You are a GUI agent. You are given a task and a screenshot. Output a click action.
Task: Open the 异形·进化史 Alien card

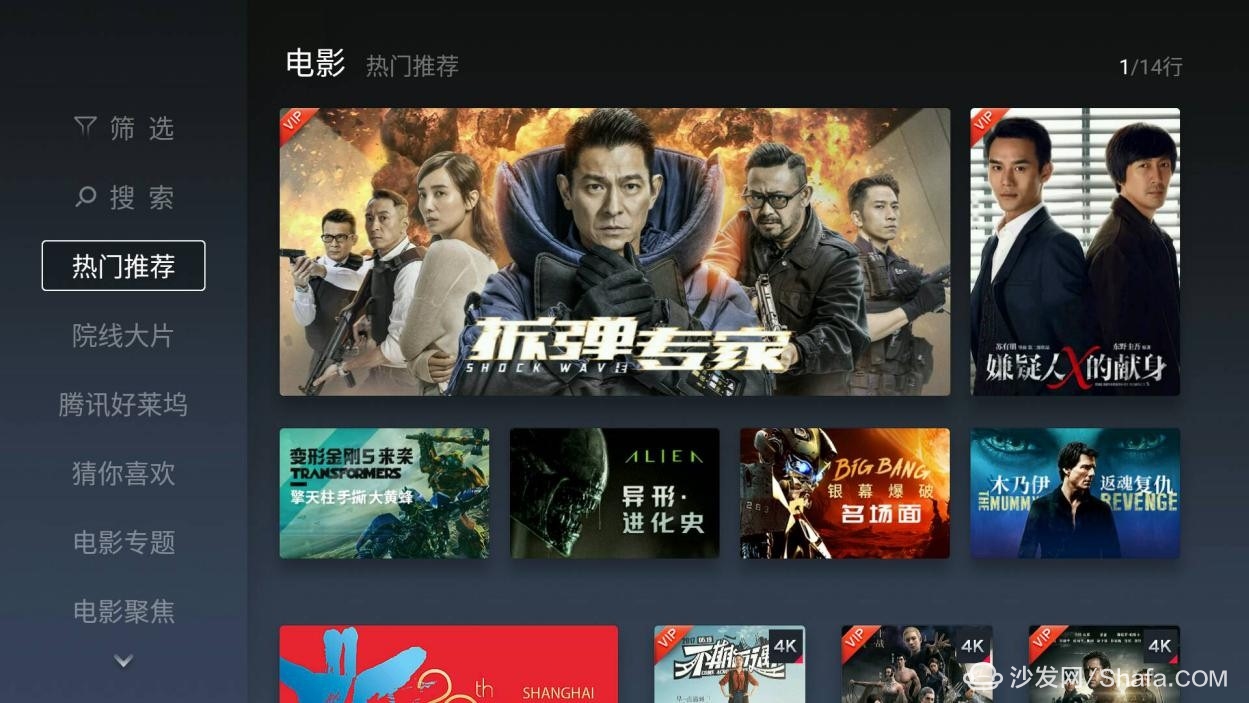(x=614, y=493)
